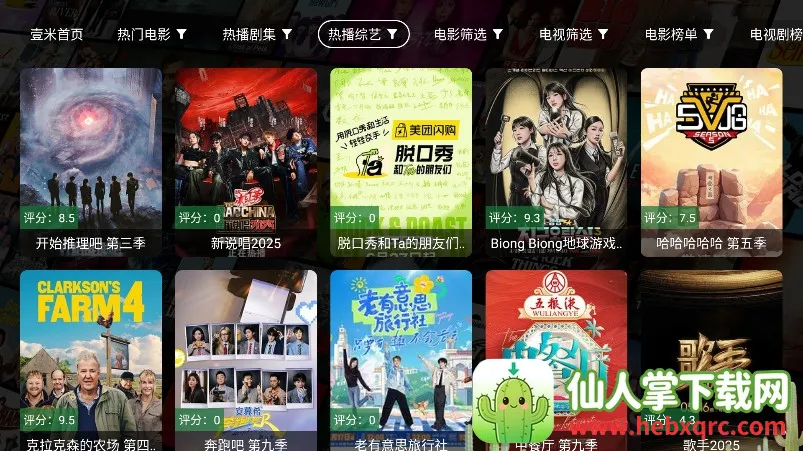This screenshot has height=451, width=803.
Task: Go to the 壹米首页 tab
Action: pos(56,34)
